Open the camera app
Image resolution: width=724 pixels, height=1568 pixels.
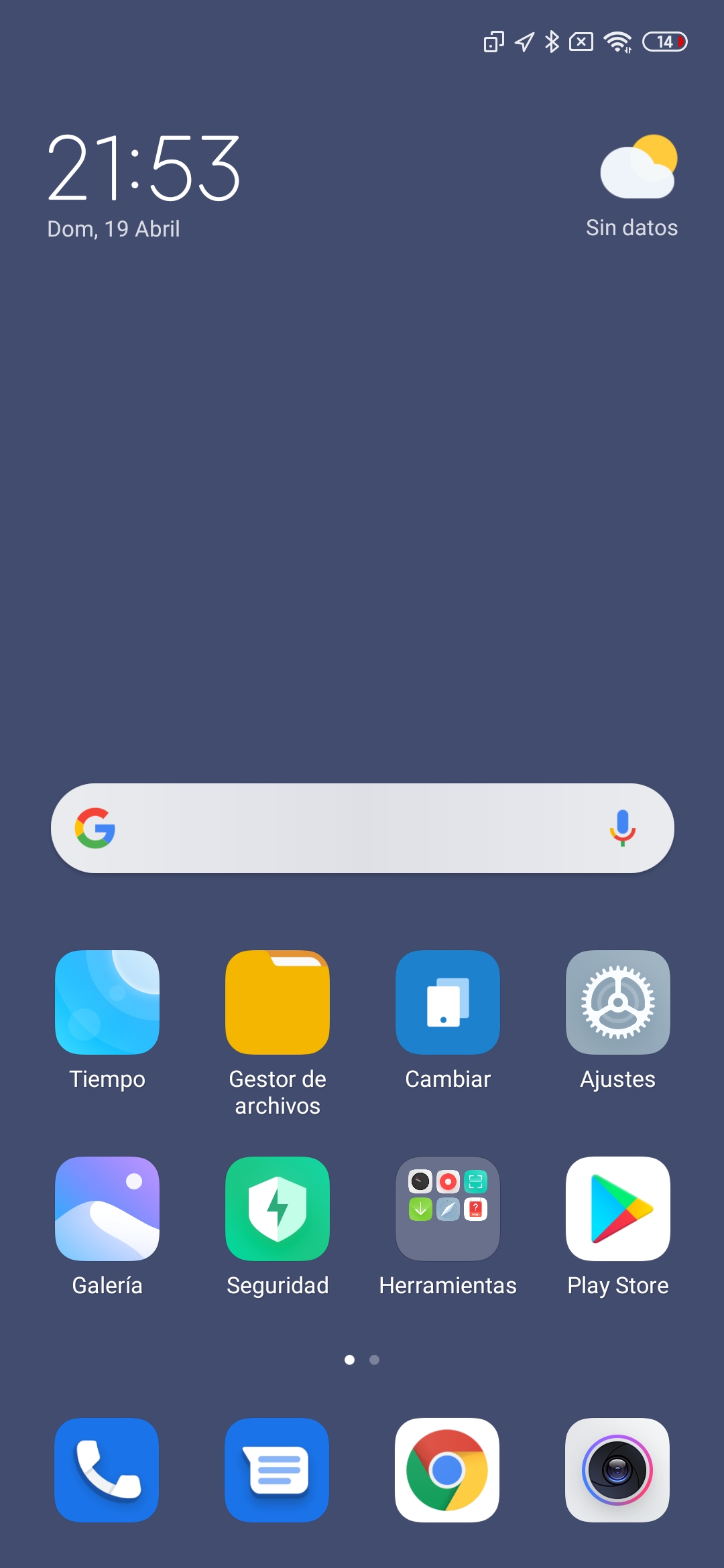(617, 1469)
